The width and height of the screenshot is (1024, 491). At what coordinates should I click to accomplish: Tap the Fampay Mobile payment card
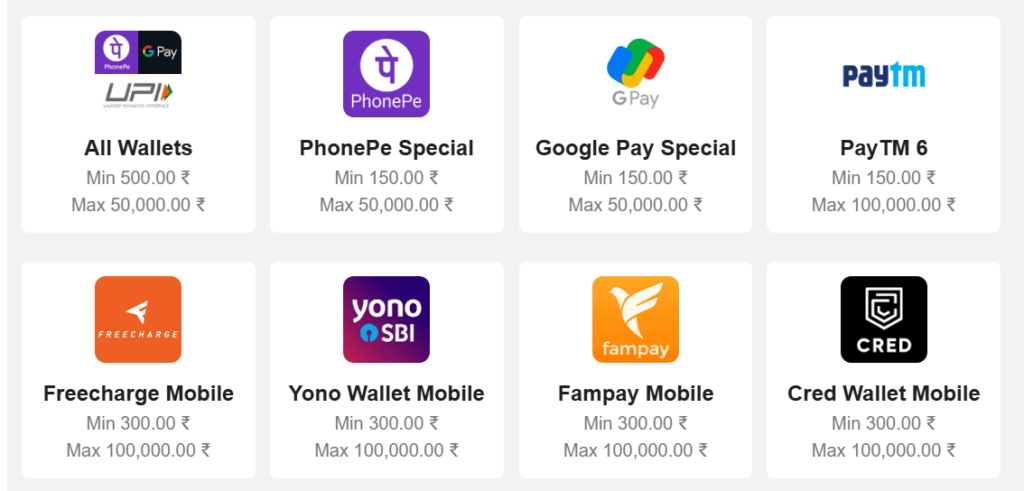click(x=635, y=369)
